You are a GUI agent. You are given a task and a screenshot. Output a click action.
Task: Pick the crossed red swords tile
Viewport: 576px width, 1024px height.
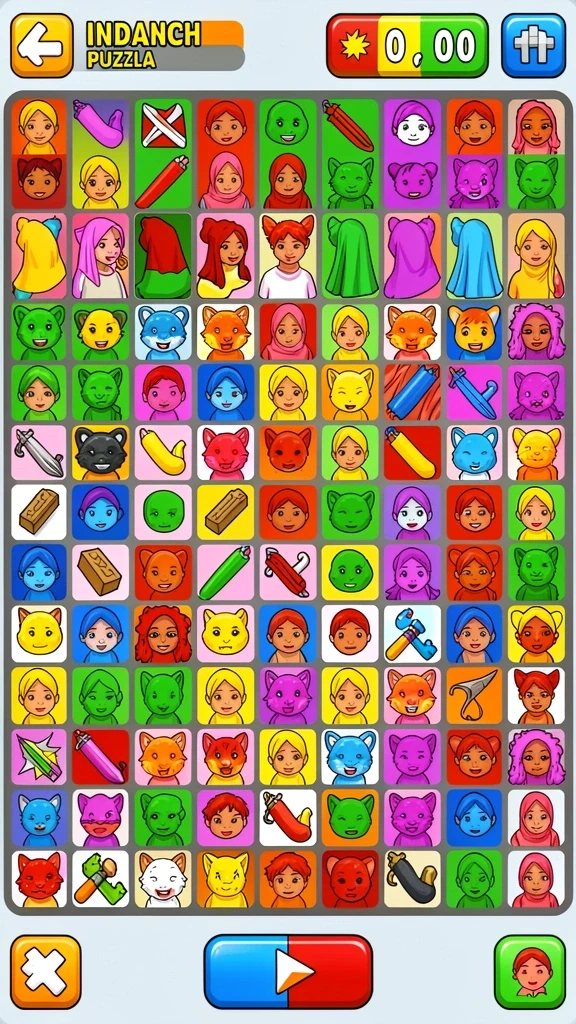pyautogui.click(x=163, y=125)
